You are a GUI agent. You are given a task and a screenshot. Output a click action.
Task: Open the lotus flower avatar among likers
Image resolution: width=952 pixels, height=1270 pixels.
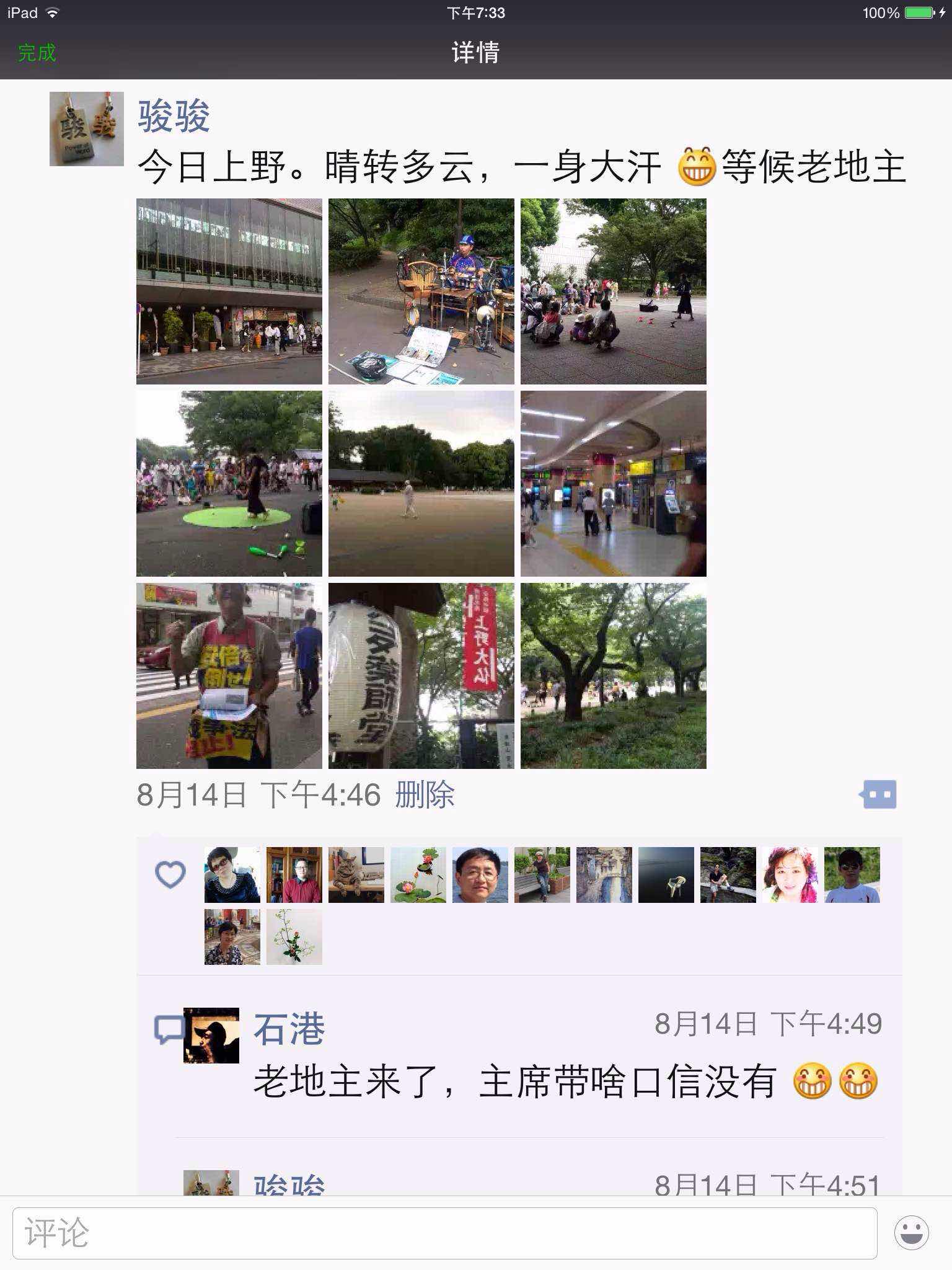(418, 875)
